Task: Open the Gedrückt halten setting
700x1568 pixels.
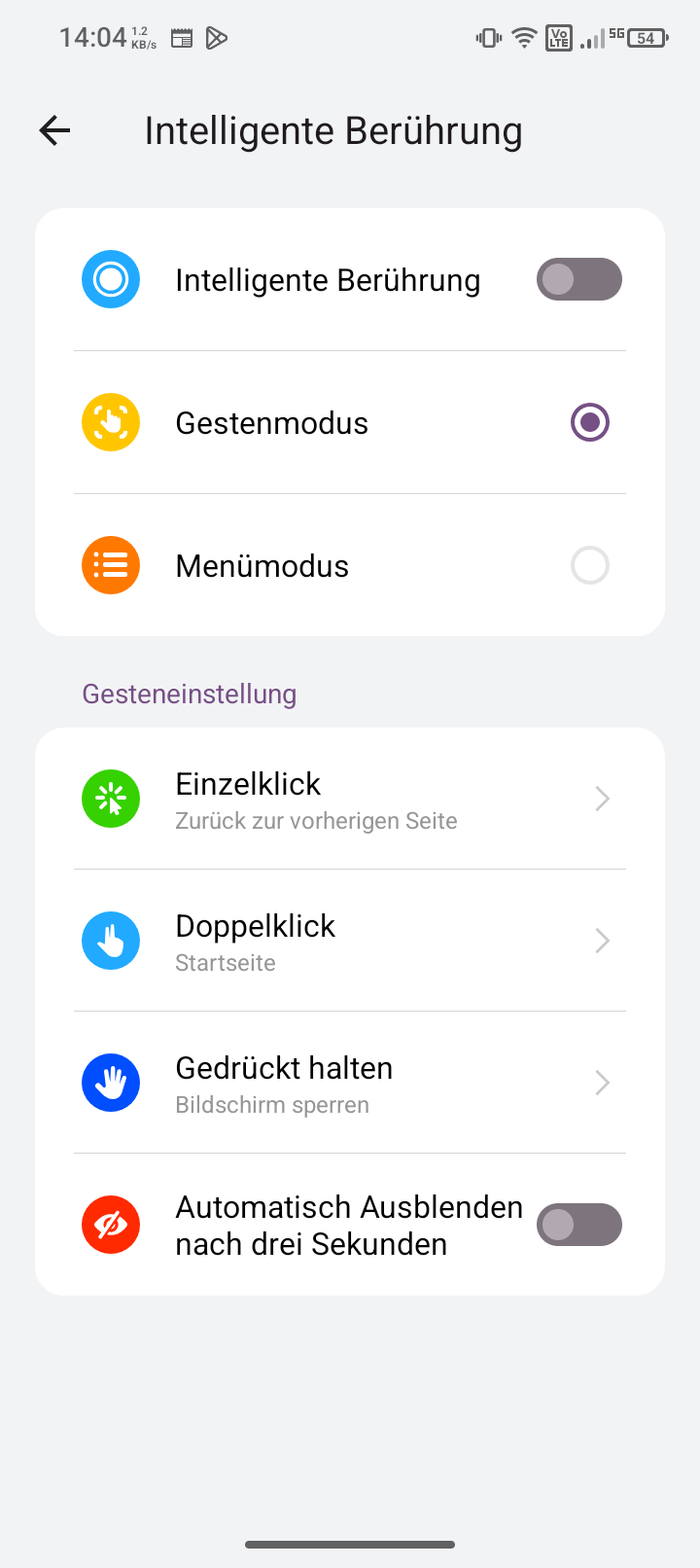Action: tap(350, 1083)
